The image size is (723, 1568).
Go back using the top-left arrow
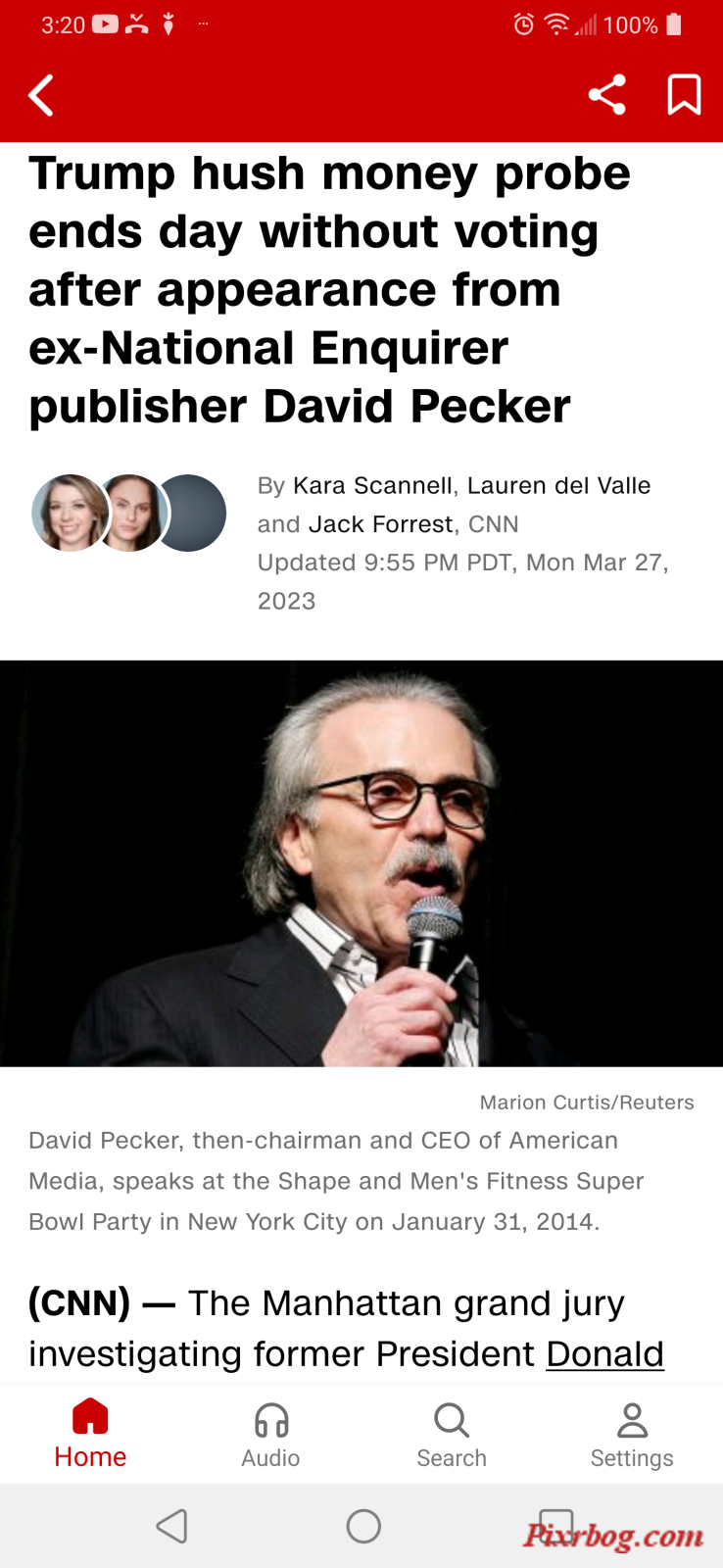tap(41, 95)
